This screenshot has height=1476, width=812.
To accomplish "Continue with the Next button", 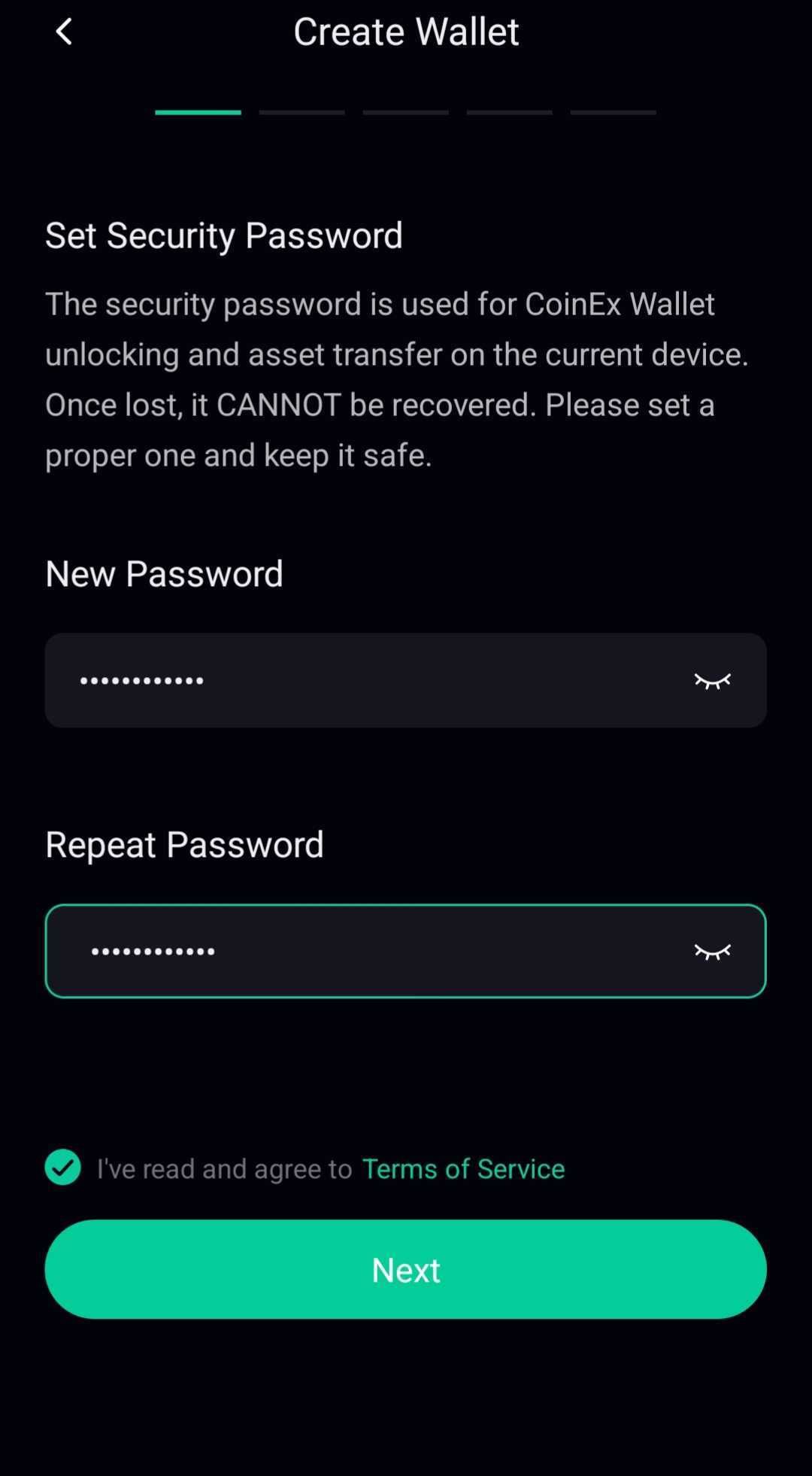I will [x=405, y=1269].
